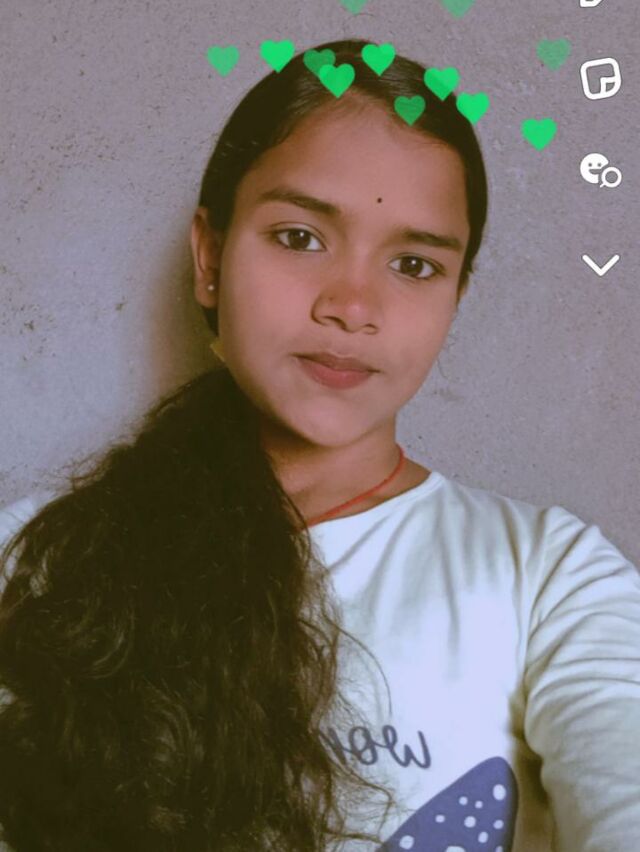Open the face lens search tool
The image size is (640, 852).
tap(600, 170)
